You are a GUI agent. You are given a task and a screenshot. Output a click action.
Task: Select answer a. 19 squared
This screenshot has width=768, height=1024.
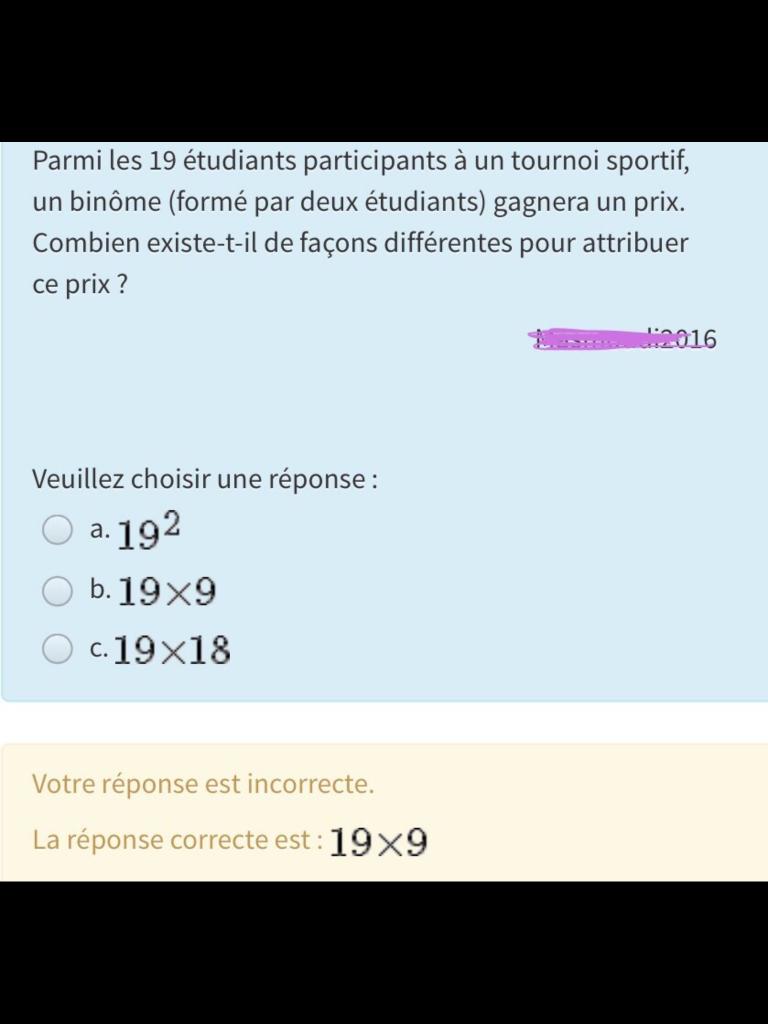coord(58,530)
